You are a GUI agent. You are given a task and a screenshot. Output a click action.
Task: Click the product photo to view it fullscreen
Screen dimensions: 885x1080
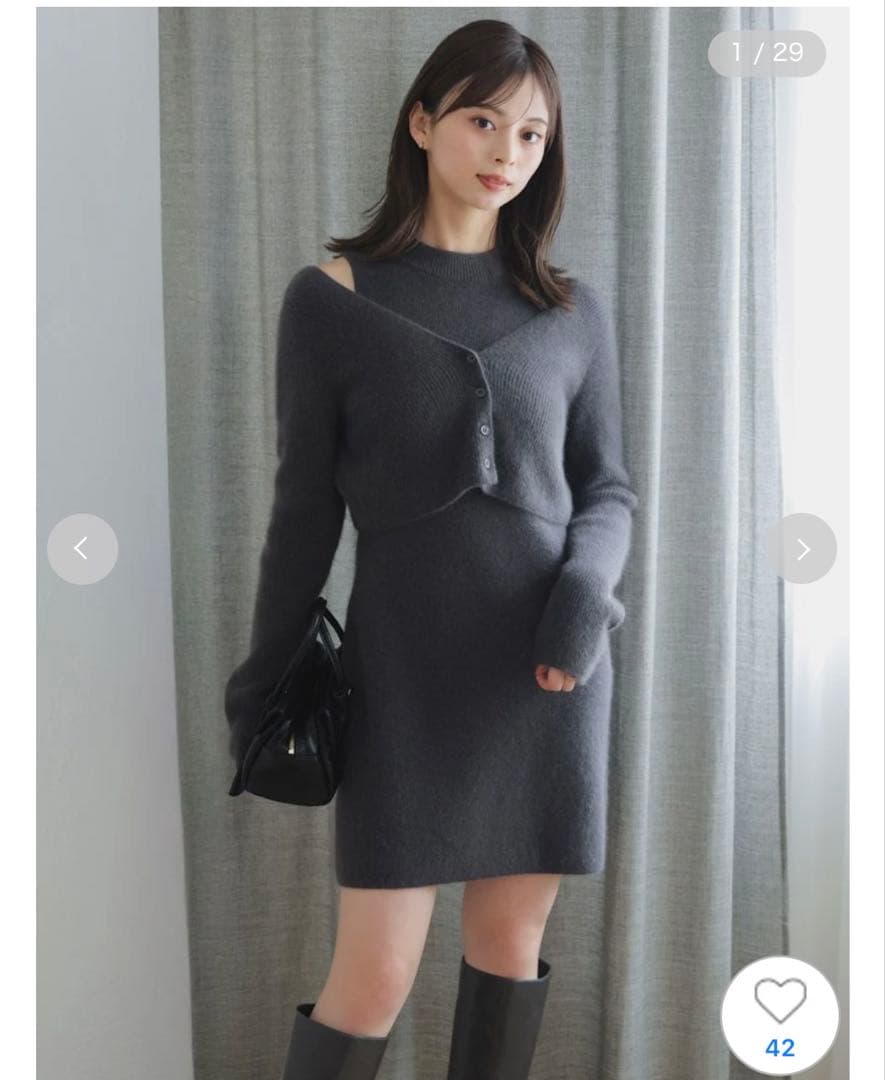pyautogui.click(x=440, y=540)
